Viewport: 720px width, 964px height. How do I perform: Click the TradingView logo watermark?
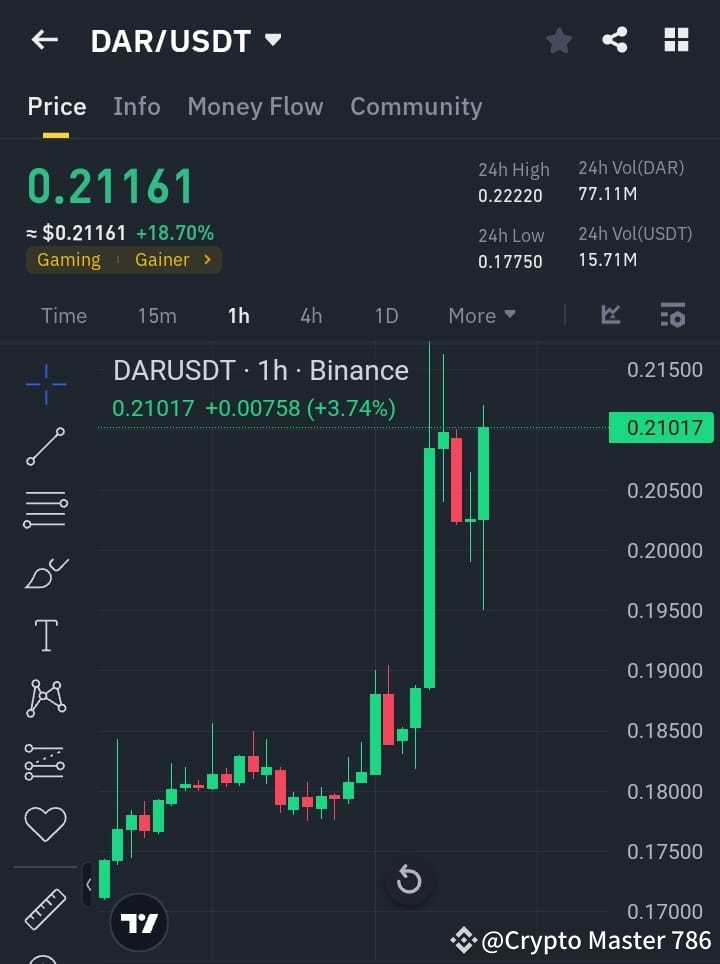pyautogui.click(x=139, y=922)
